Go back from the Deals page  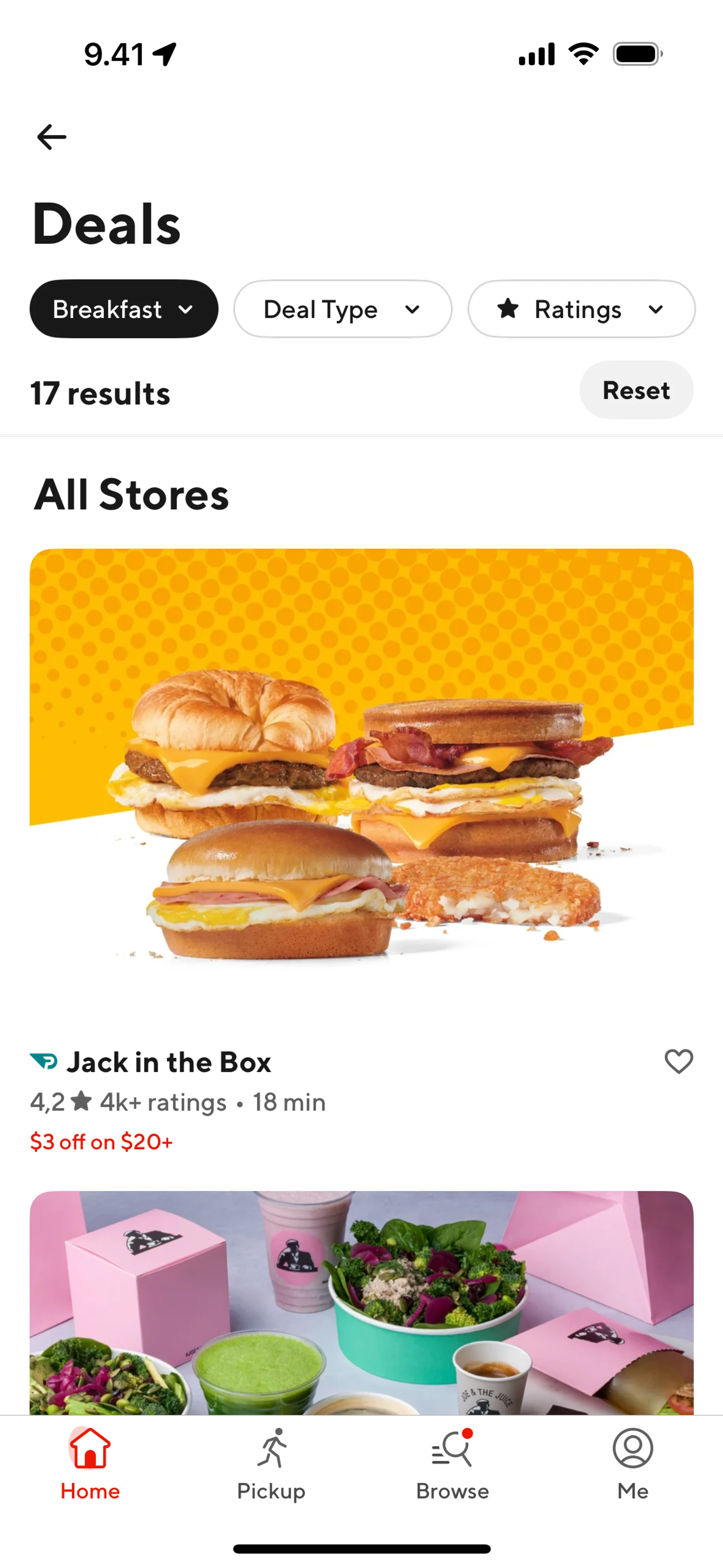tap(52, 137)
